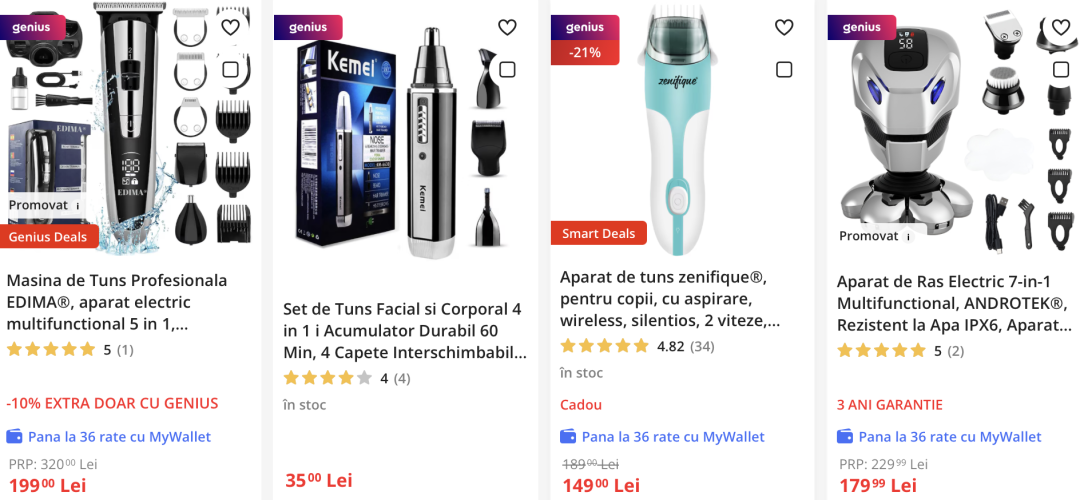Image resolution: width=1080 pixels, height=500 pixels.
Task: Tick compare checkbox on EDIMA trimmer
Action: point(230,69)
